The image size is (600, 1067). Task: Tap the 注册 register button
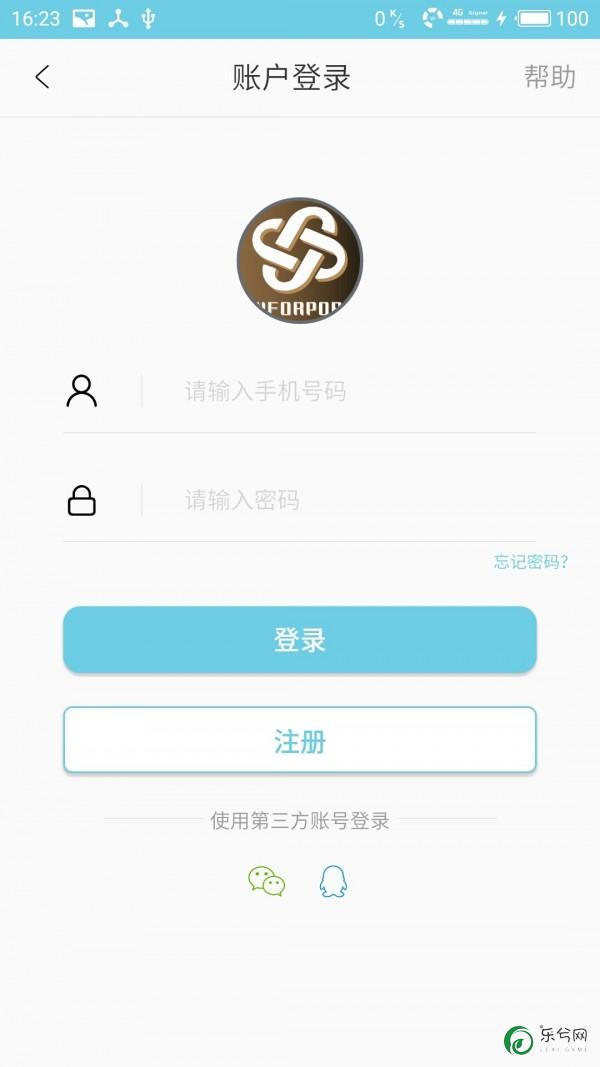[300, 740]
